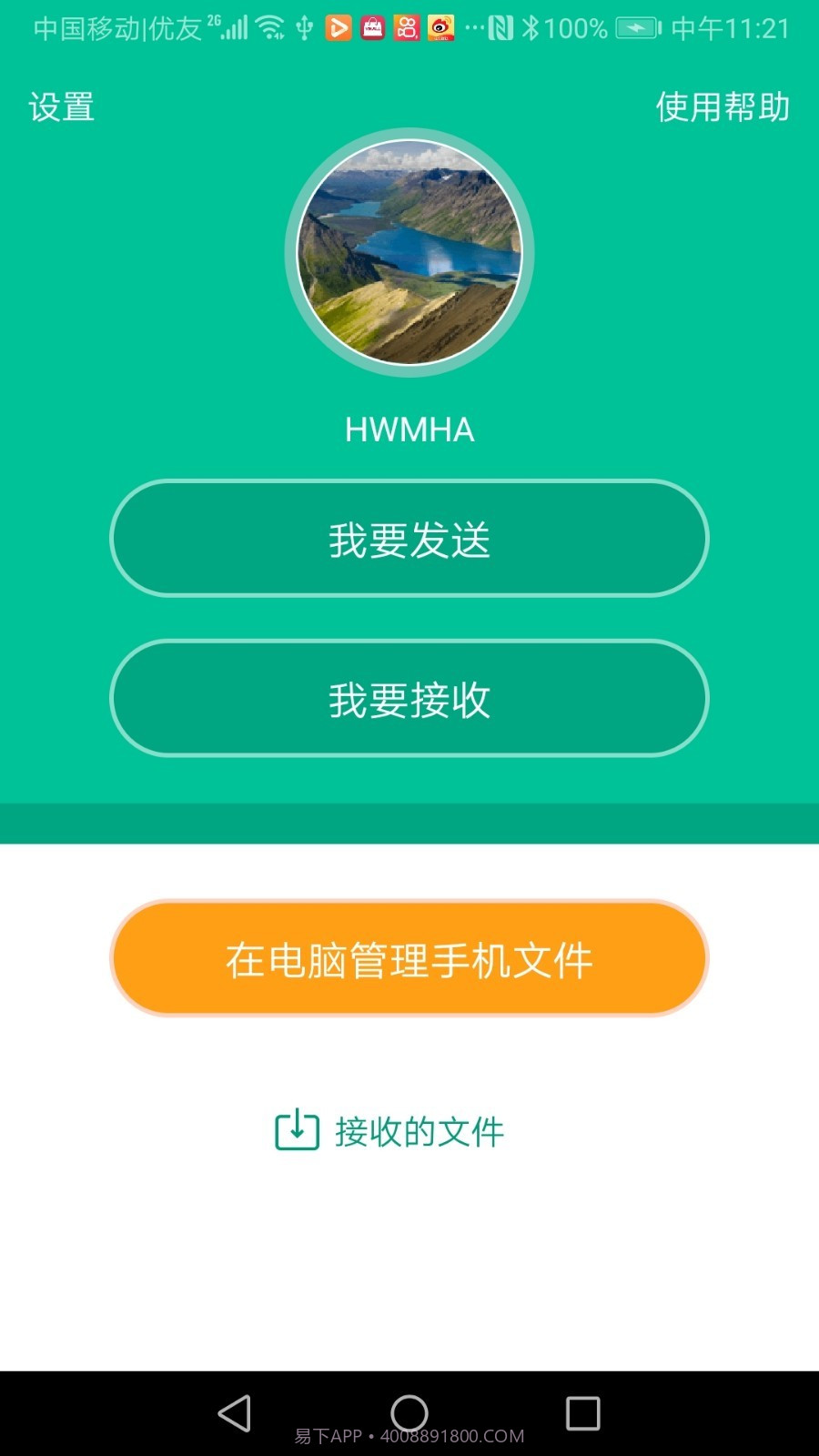Tap the Weibo notification icon in status bar

(441, 28)
